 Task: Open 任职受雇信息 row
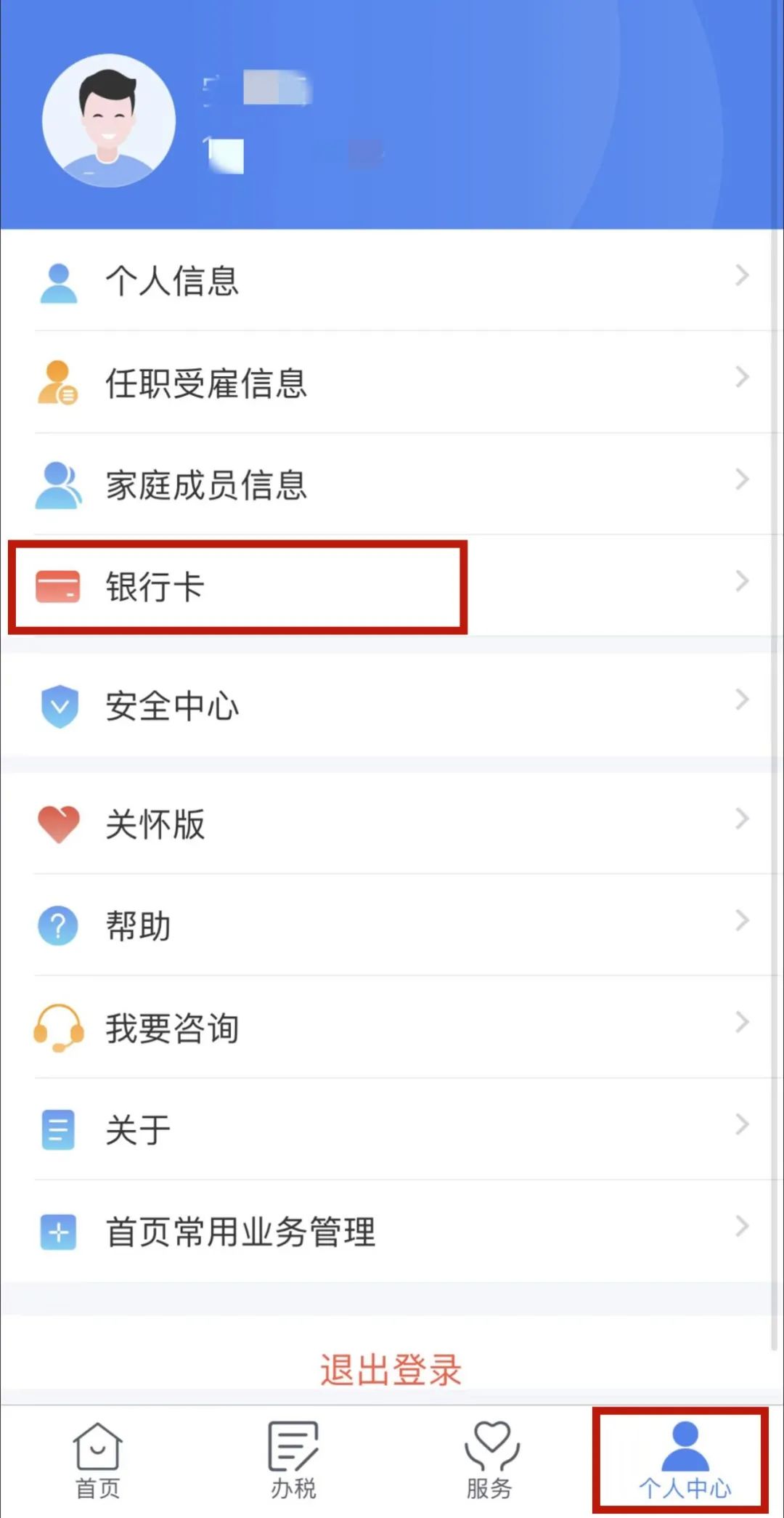[x=392, y=383]
